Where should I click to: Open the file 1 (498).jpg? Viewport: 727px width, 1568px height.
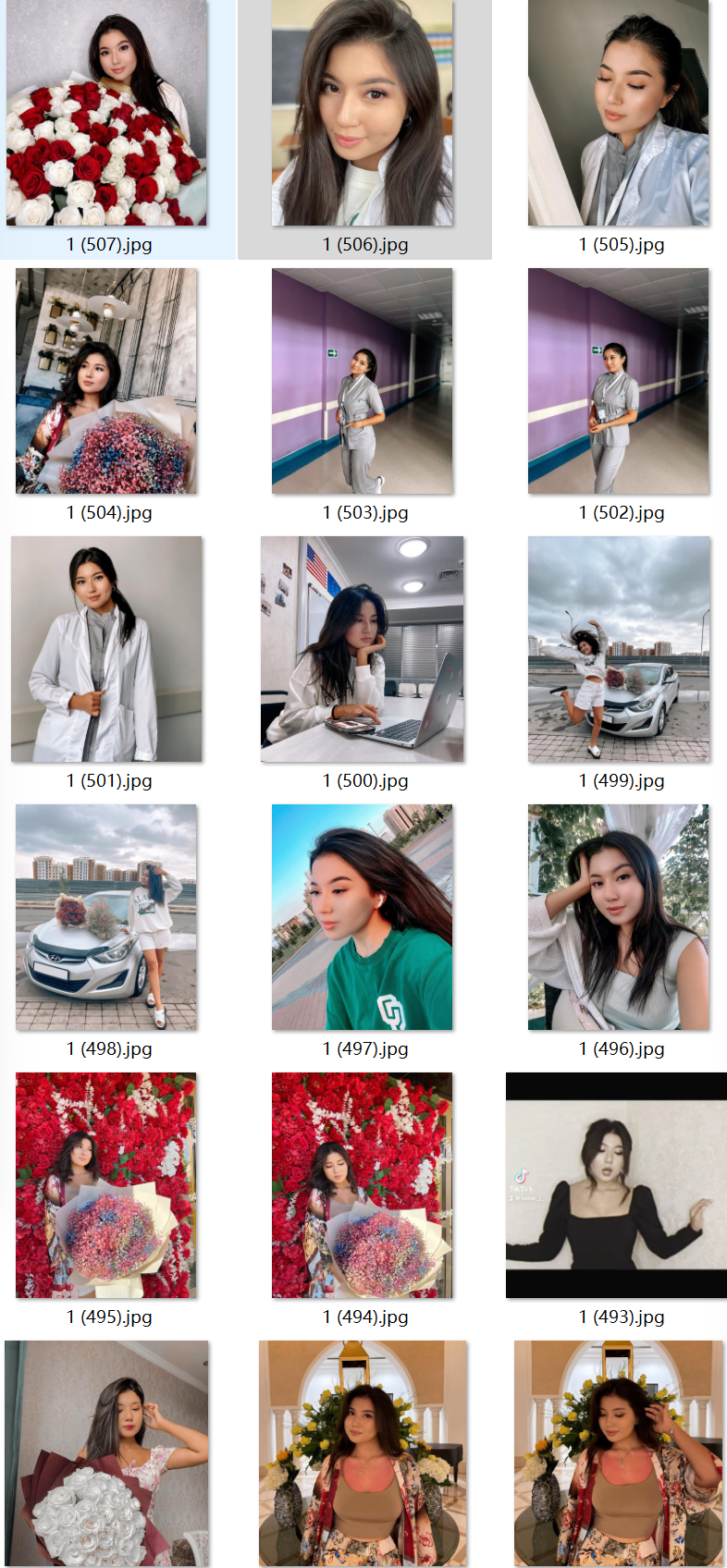click(x=106, y=917)
